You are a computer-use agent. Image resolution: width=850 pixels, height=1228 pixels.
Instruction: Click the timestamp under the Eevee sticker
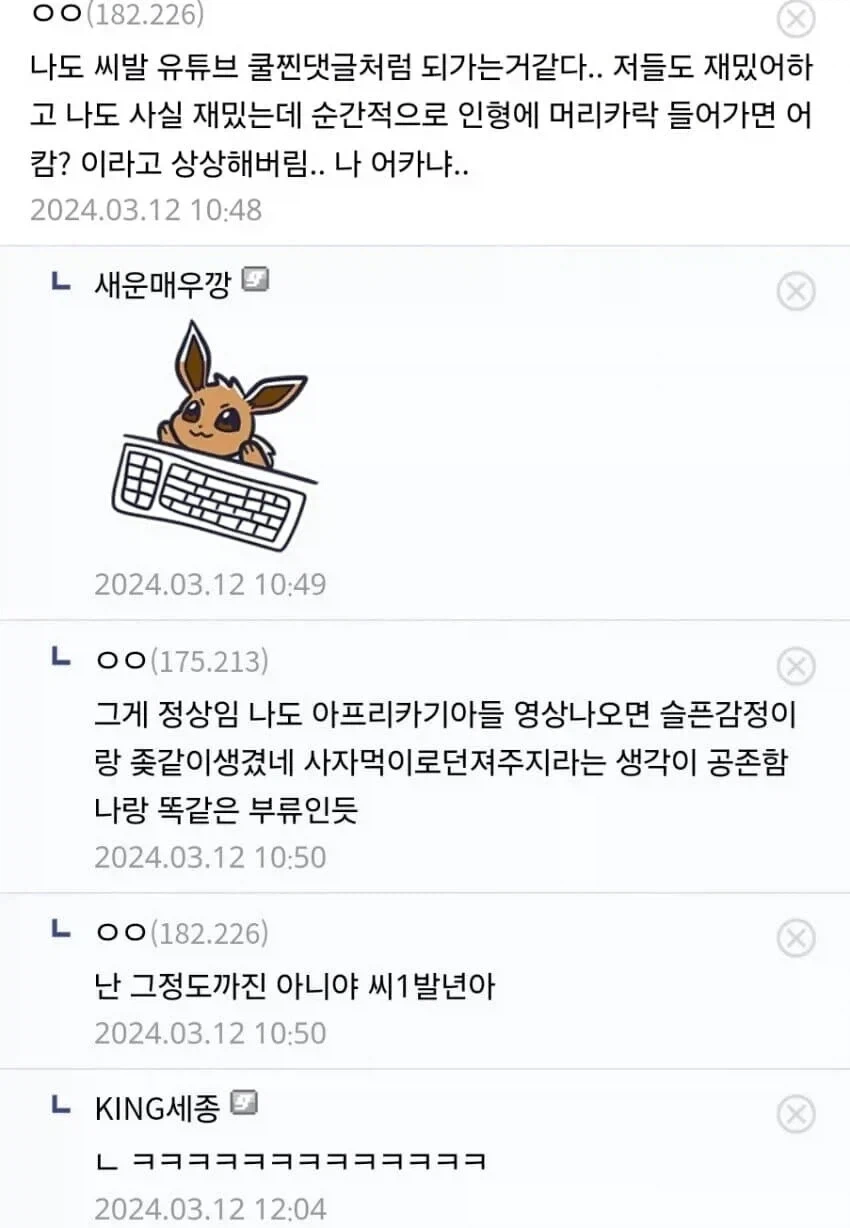click(210, 584)
